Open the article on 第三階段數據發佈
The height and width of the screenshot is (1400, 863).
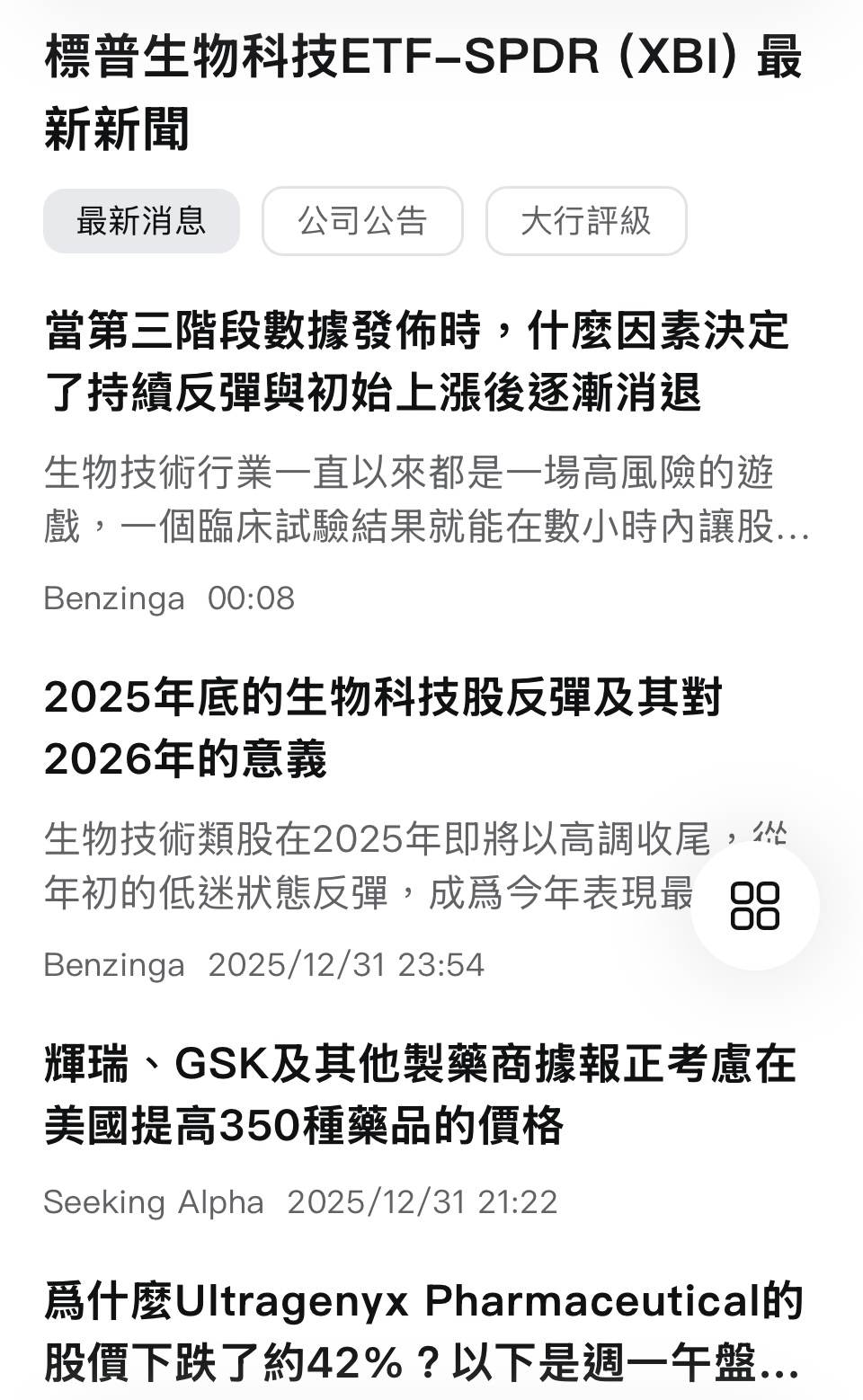[417, 362]
